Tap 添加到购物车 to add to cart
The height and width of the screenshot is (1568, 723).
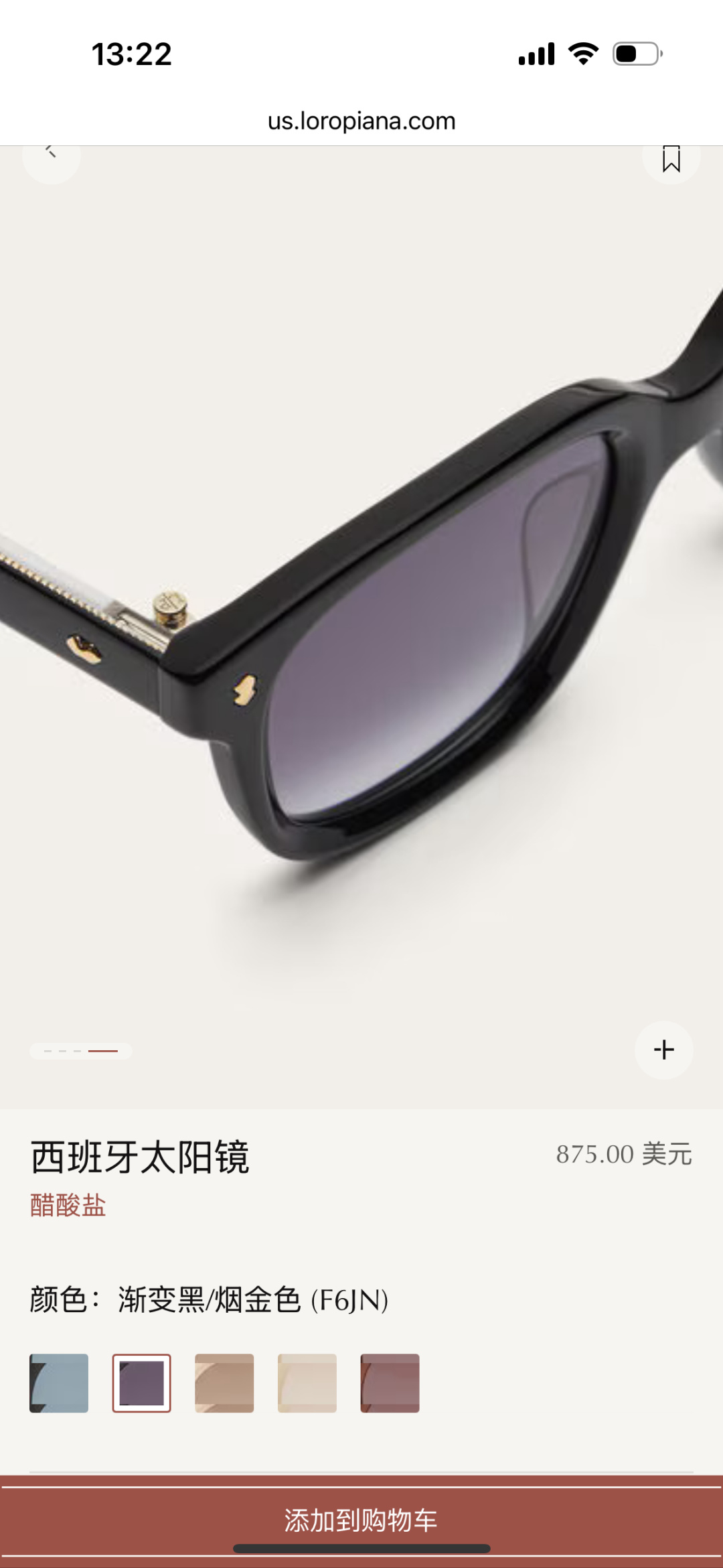click(x=361, y=1520)
